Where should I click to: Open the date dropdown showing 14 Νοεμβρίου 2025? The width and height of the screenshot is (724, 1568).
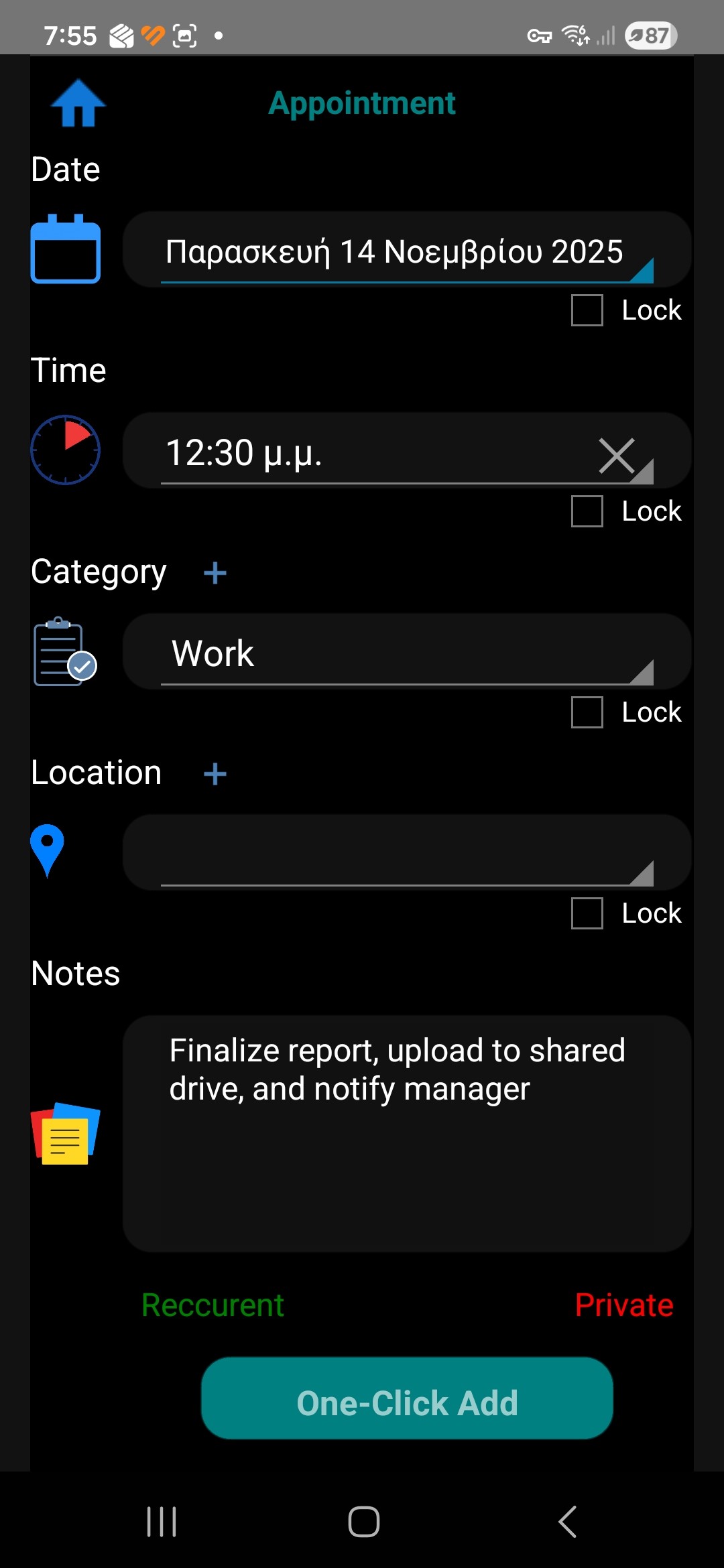pyautogui.click(x=396, y=253)
